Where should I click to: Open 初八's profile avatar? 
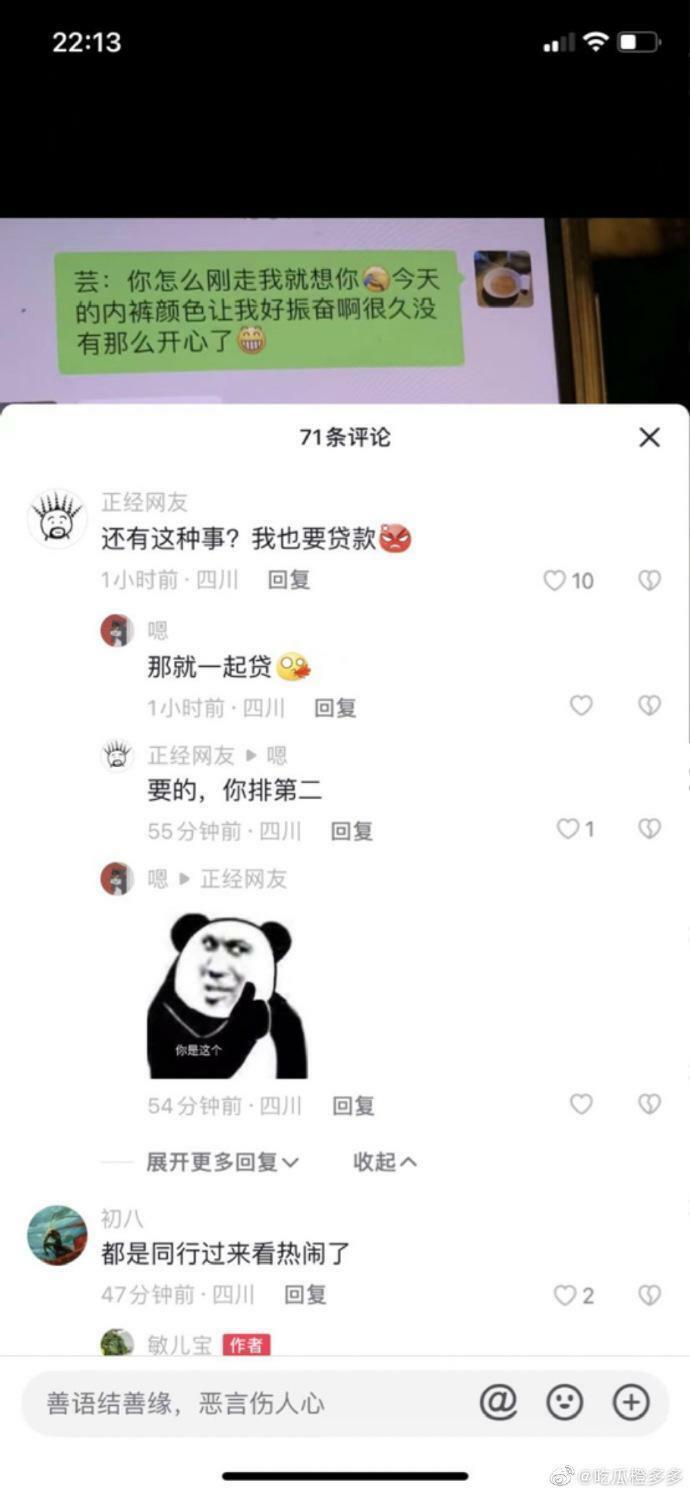point(57,1235)
